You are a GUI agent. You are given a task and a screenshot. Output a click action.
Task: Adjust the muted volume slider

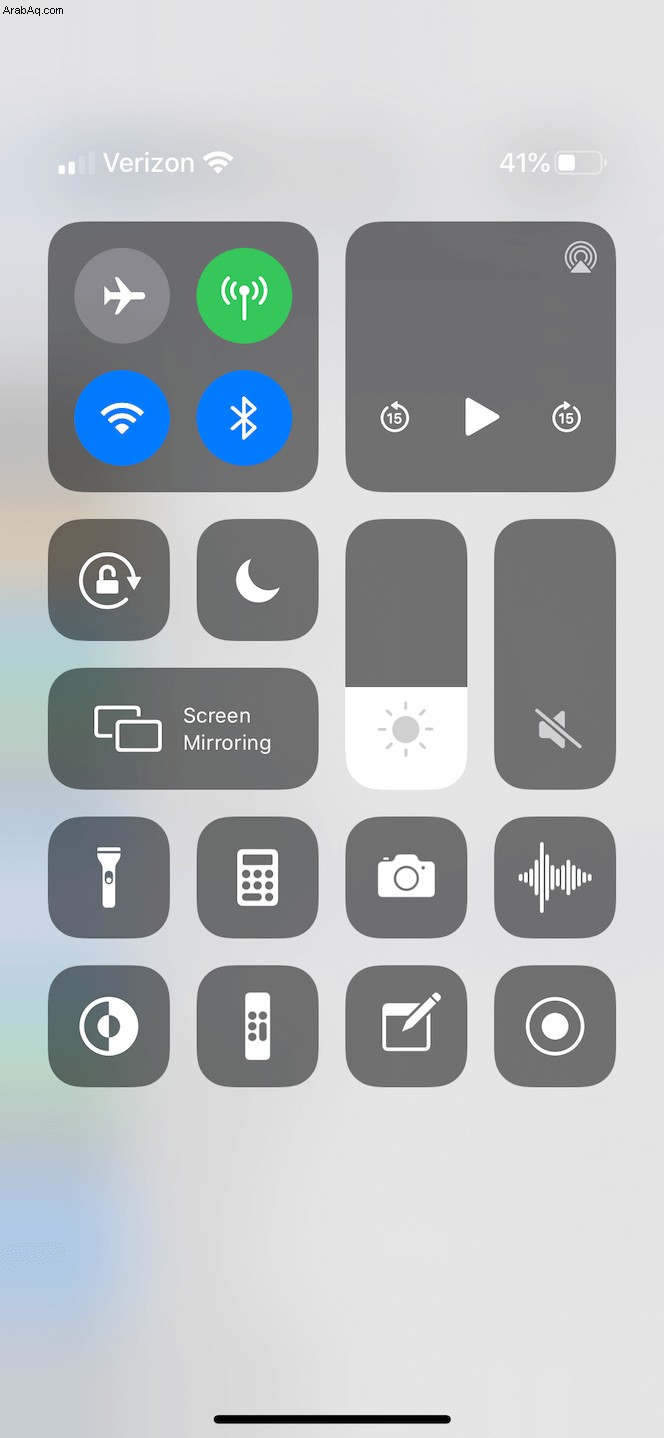click(555, 654)
